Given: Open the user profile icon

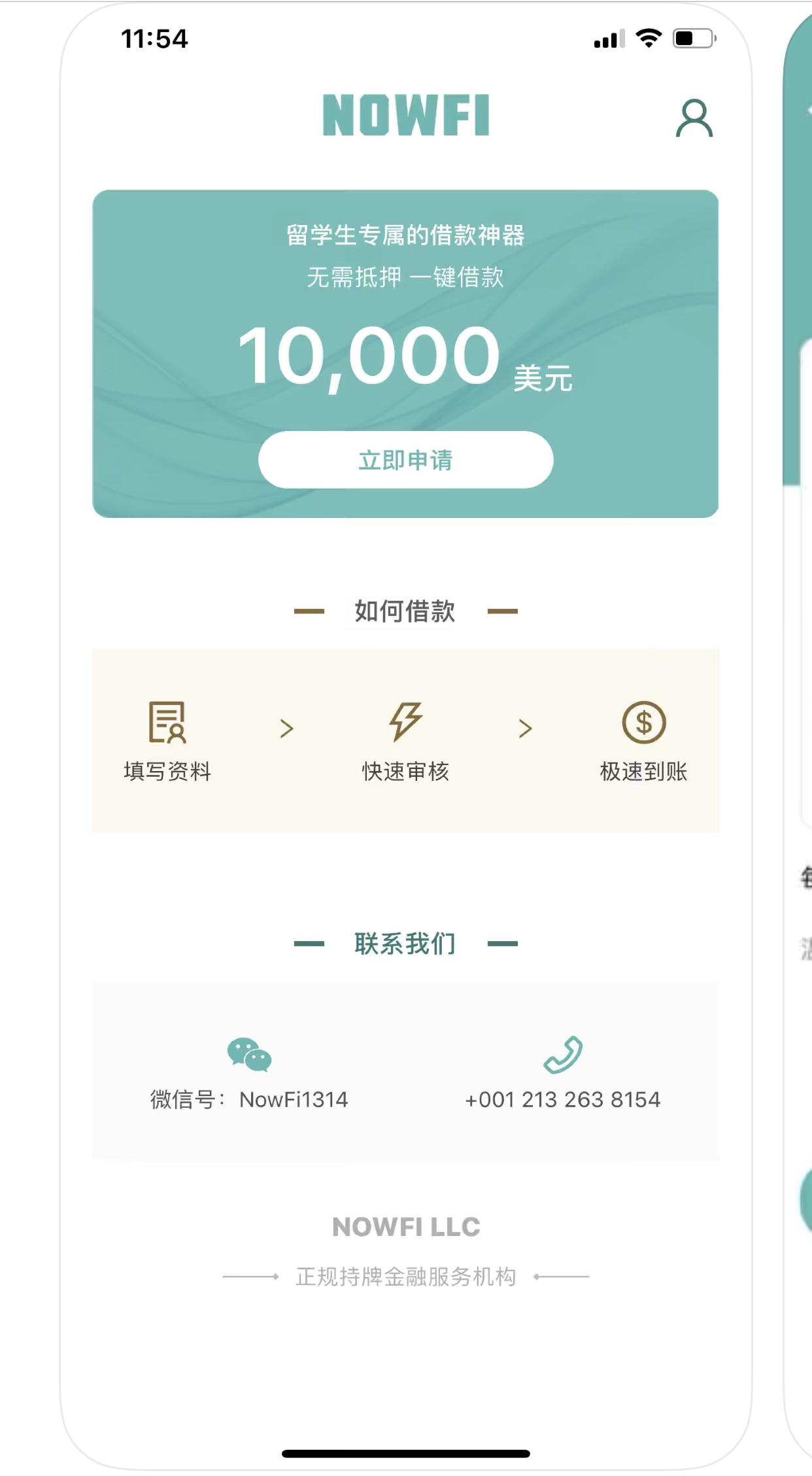Looking at the screenshot, I should point(694,119).
